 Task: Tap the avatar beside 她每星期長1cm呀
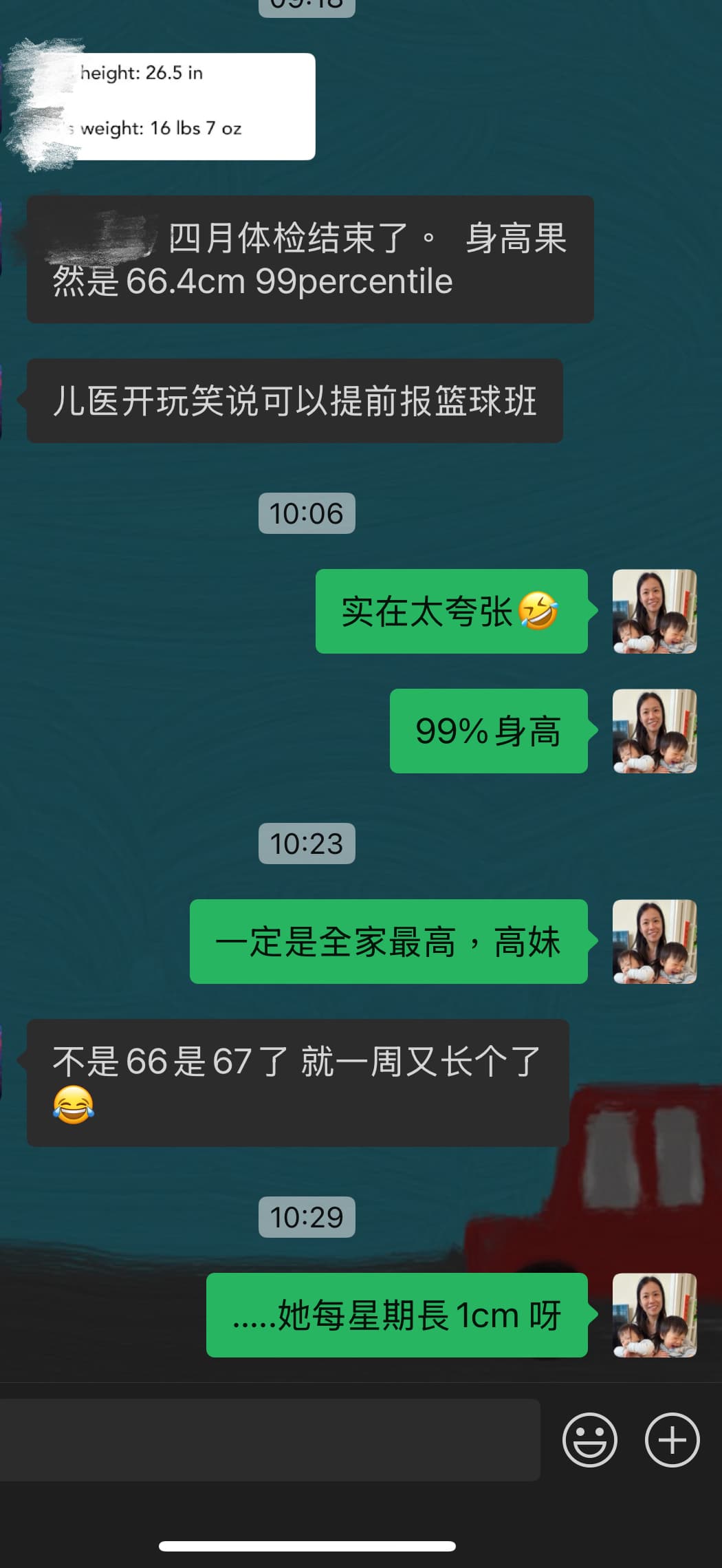tap(655, 1315)
